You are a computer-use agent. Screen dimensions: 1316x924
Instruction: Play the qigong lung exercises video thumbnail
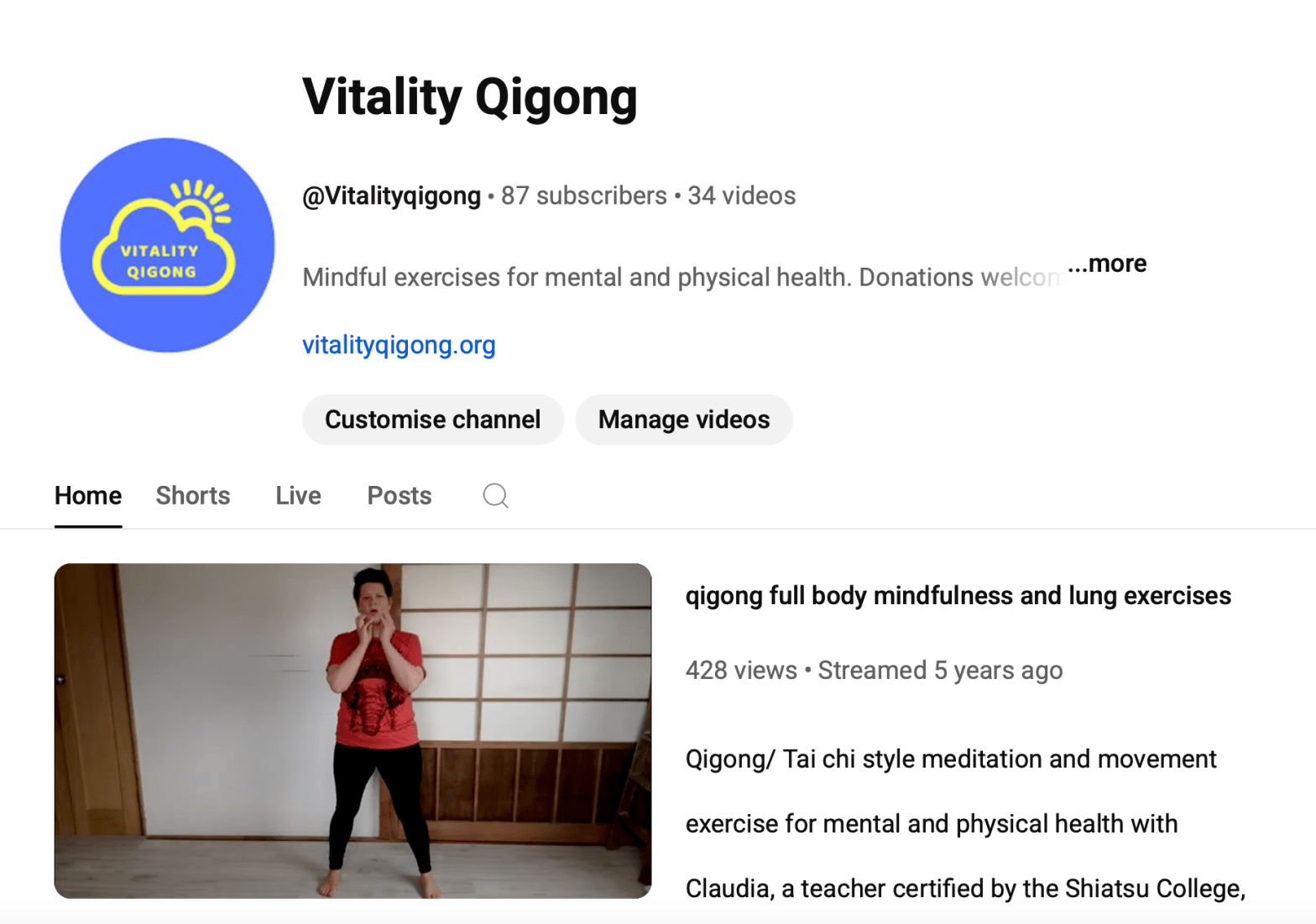click(x=352, y=730)
